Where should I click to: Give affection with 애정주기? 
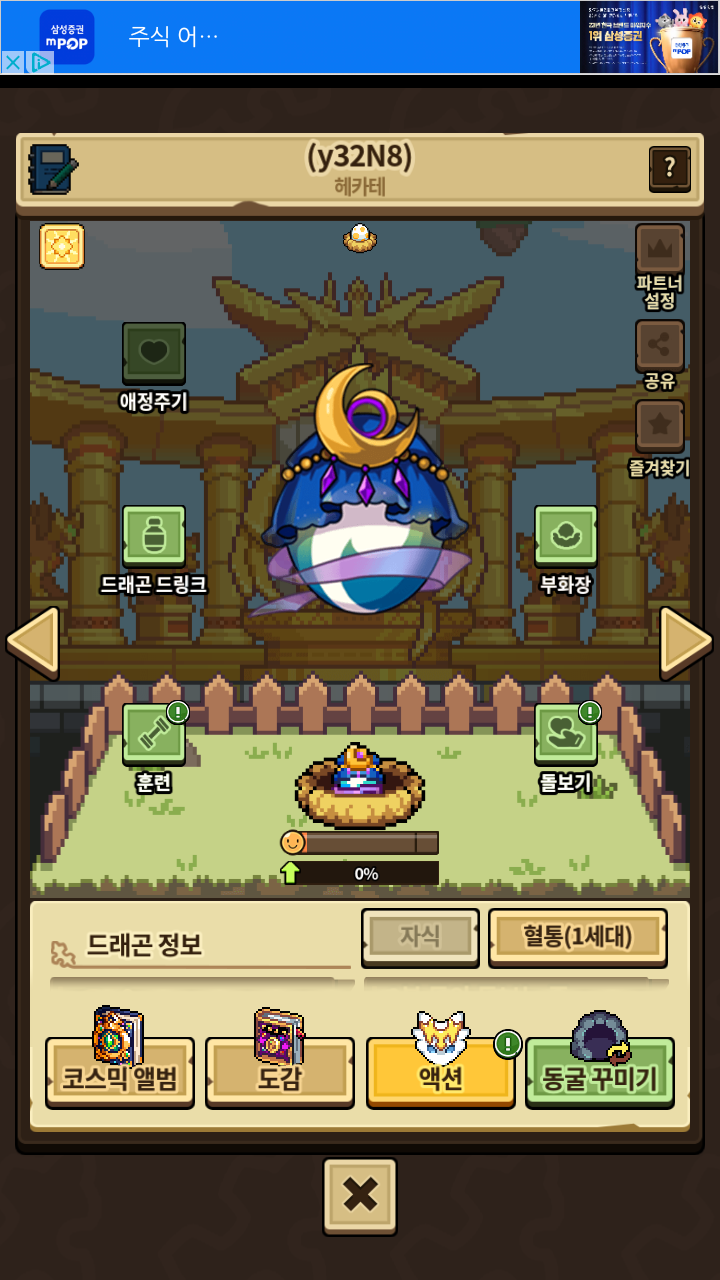tap(154, 352)
